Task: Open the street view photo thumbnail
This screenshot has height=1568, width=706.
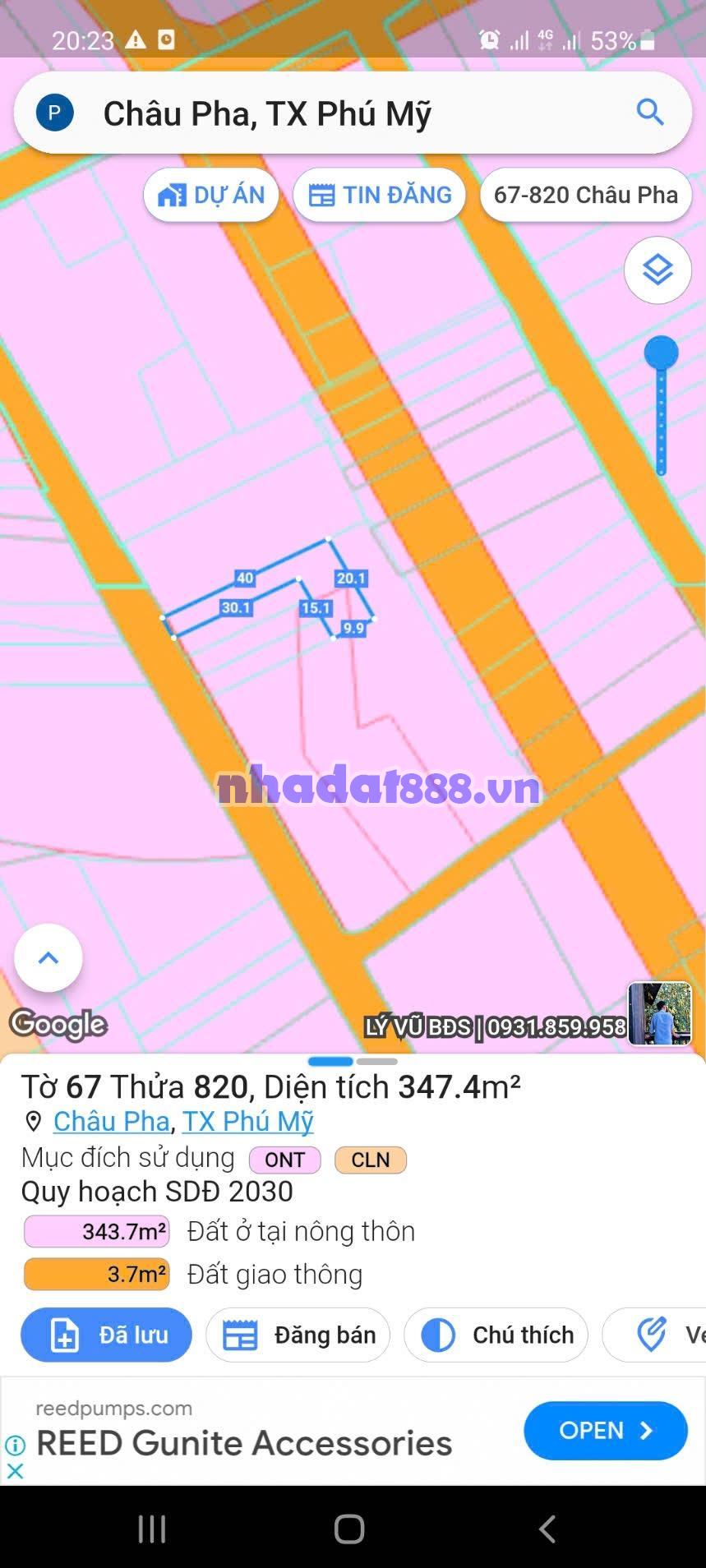Action: point(659,1013)
